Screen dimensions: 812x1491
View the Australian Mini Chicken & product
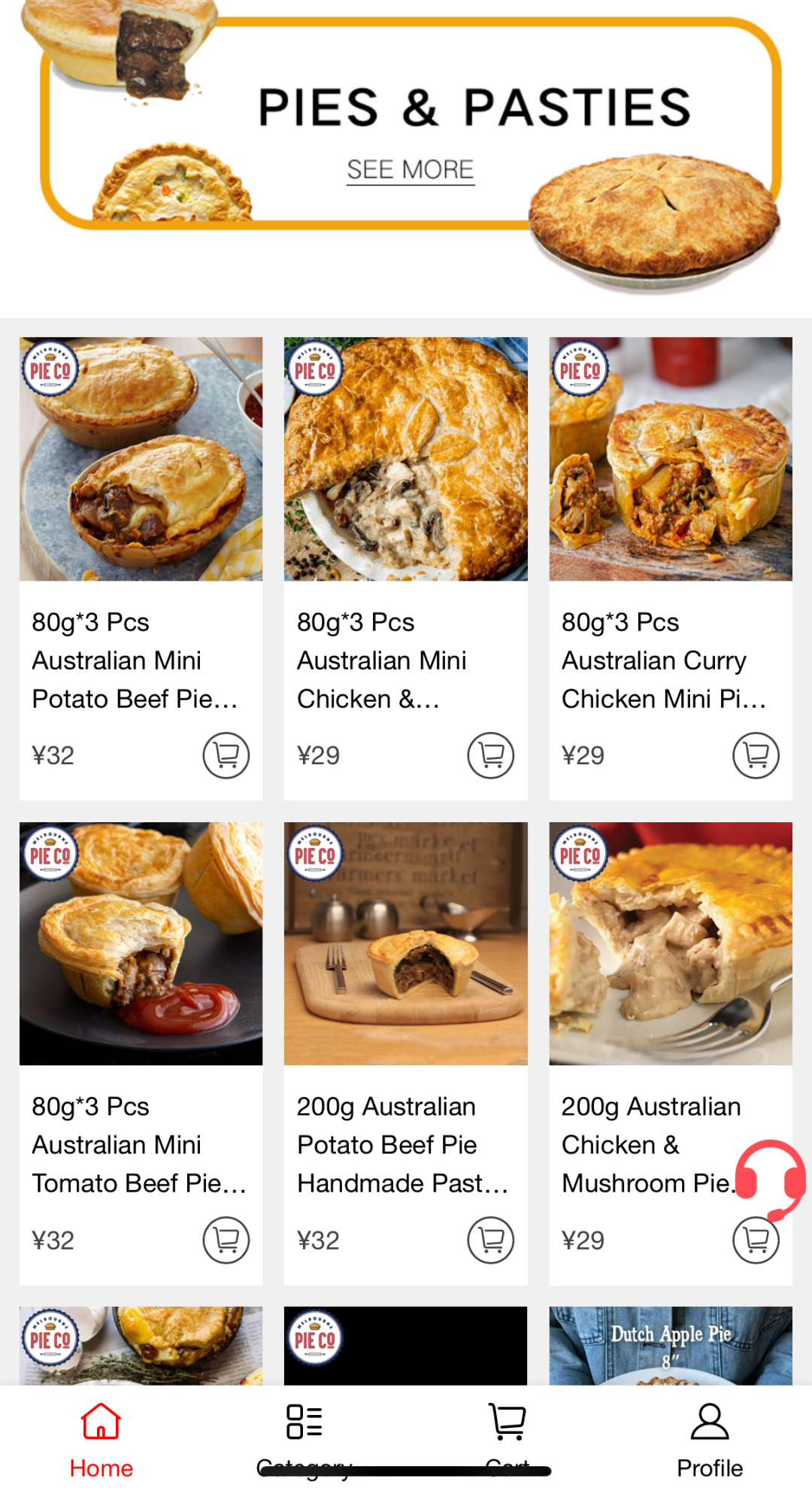pyautogui.click(x=405, y=459)
